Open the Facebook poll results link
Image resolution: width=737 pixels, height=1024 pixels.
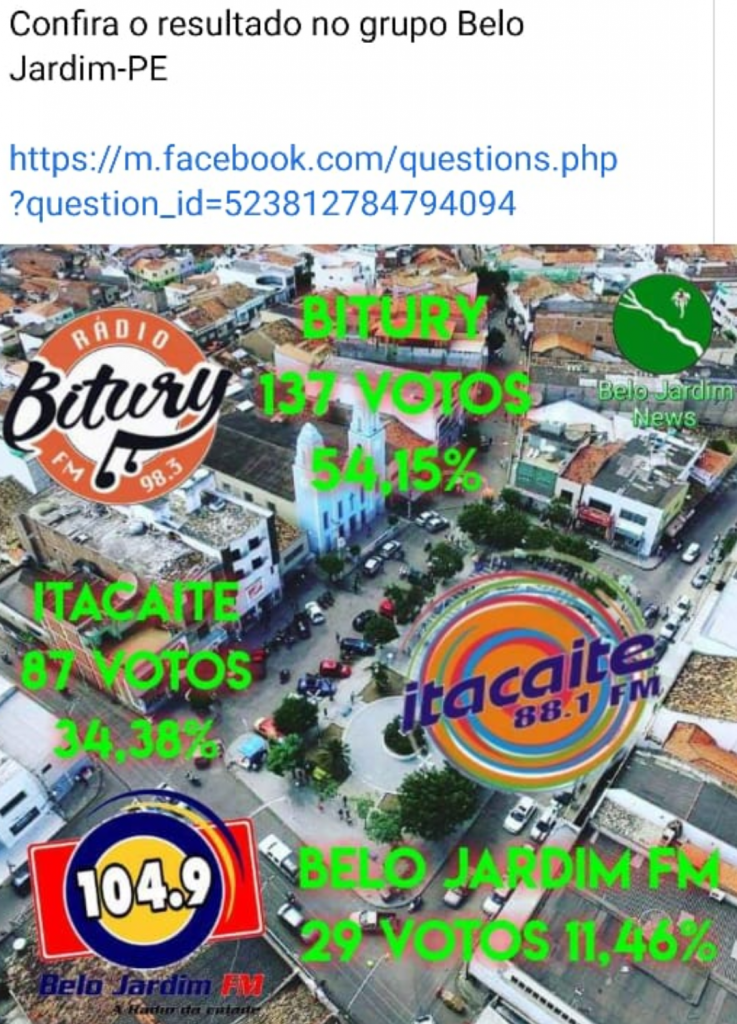[312, 181]
